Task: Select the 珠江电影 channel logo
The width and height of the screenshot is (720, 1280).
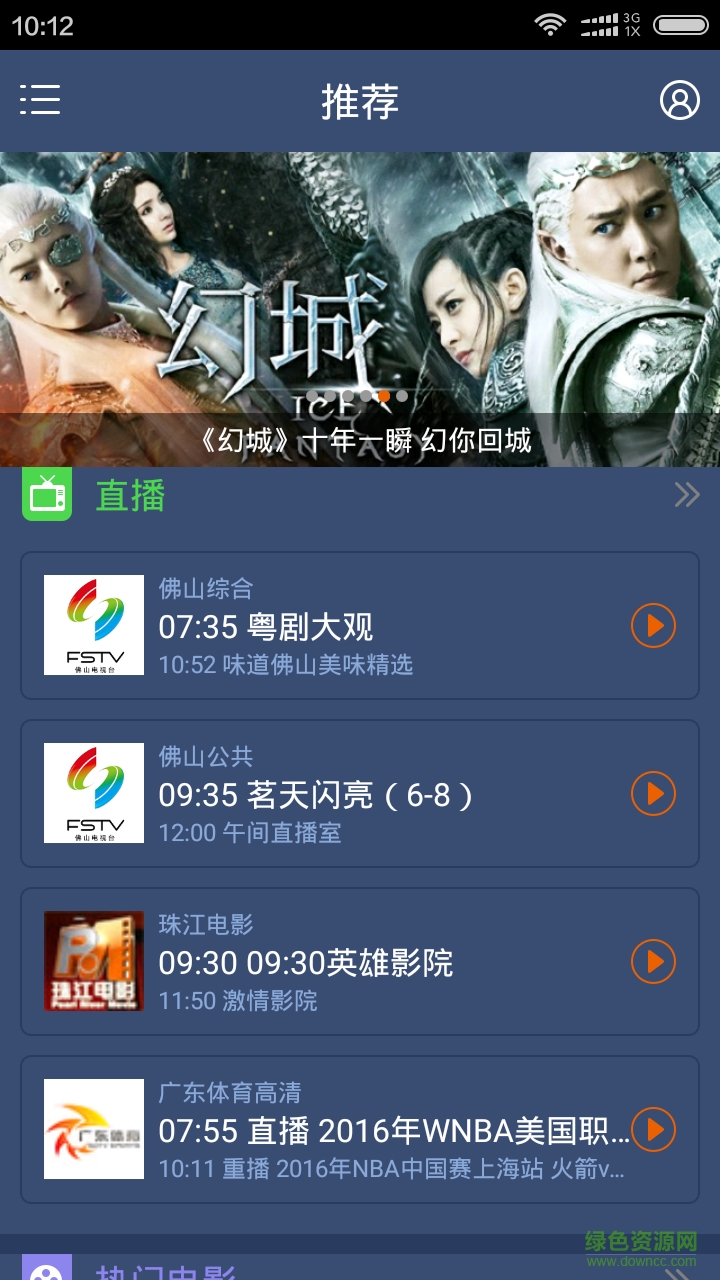Action: (x=93, y=961)
